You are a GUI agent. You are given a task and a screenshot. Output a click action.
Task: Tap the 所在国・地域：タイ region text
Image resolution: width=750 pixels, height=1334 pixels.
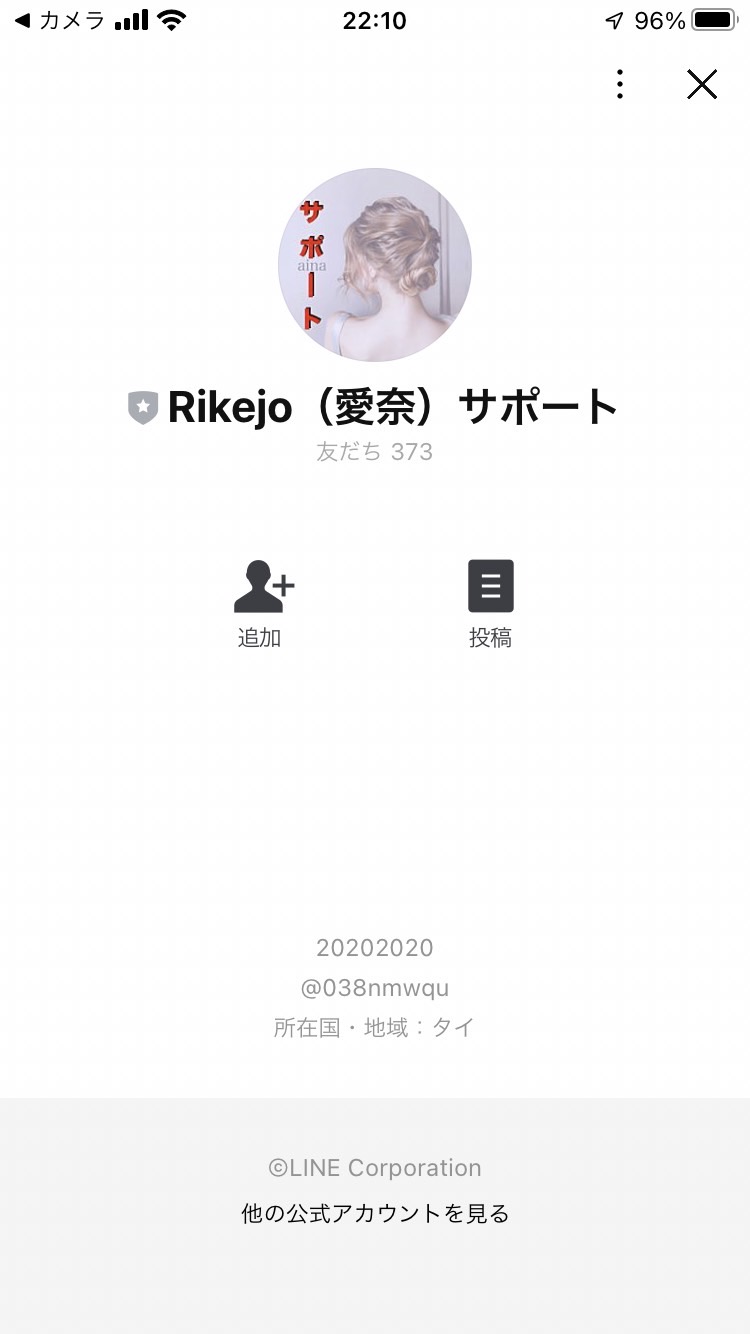[374, 1027]
